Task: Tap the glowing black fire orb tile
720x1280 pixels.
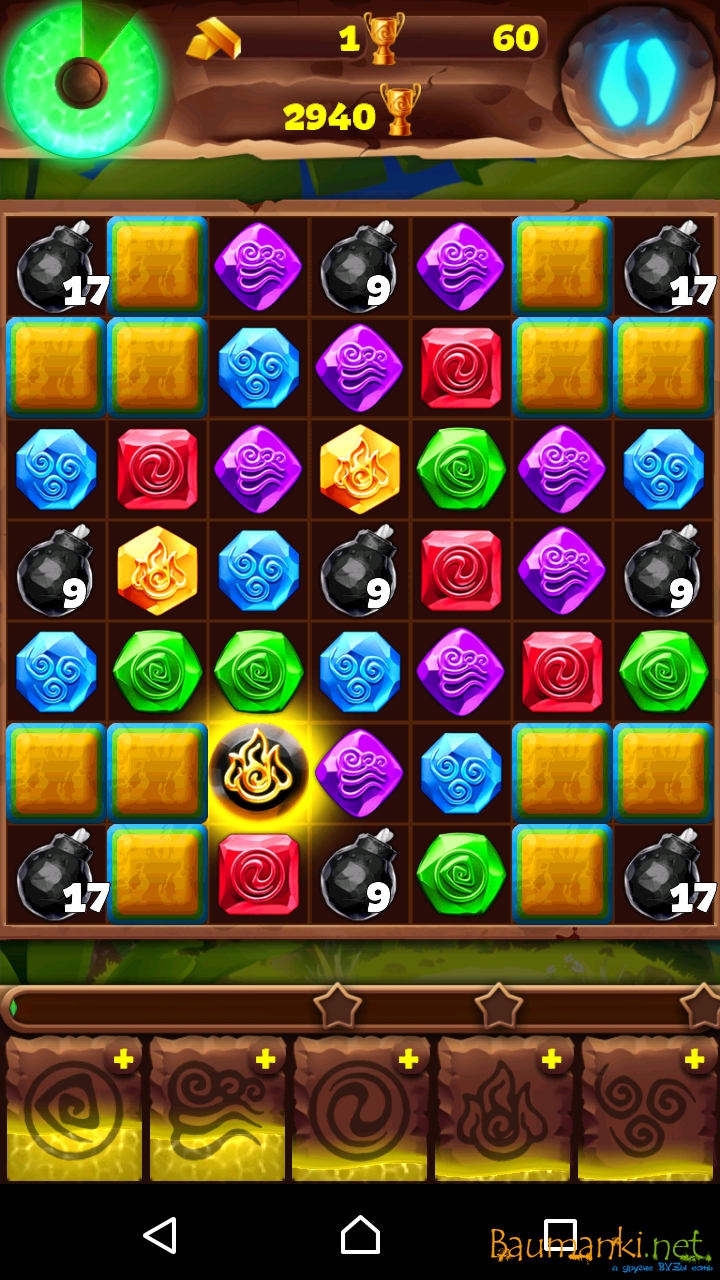Action: (259, 772)
